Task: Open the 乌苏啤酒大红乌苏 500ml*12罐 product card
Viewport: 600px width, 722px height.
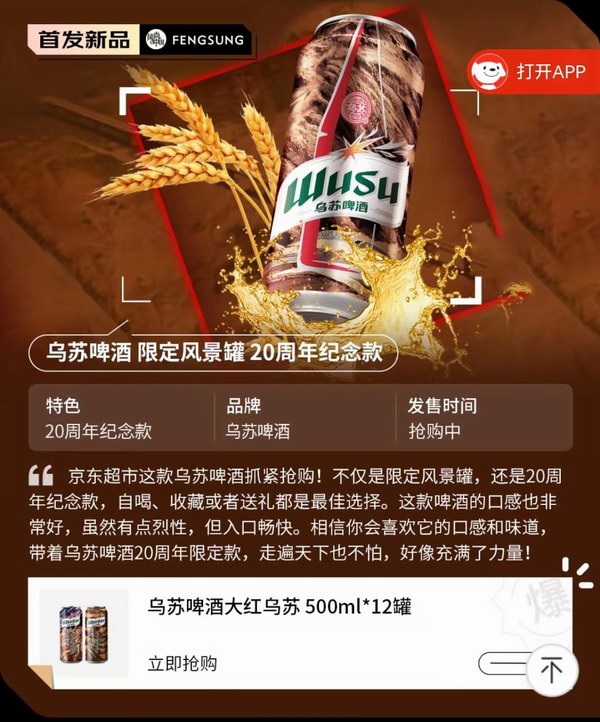Action: click(x=279, y=606)
